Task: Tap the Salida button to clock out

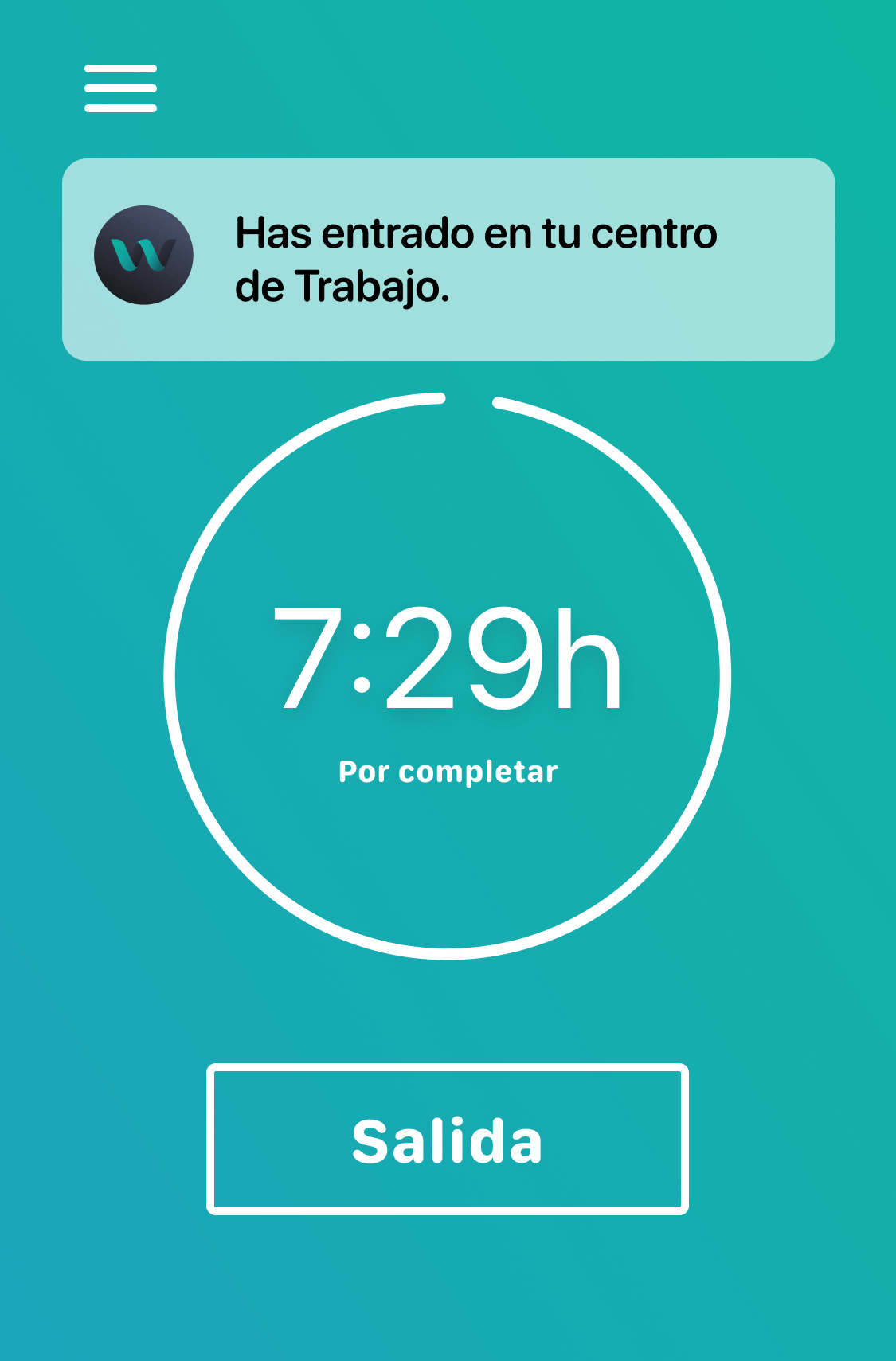Action: coord(448,1139)
